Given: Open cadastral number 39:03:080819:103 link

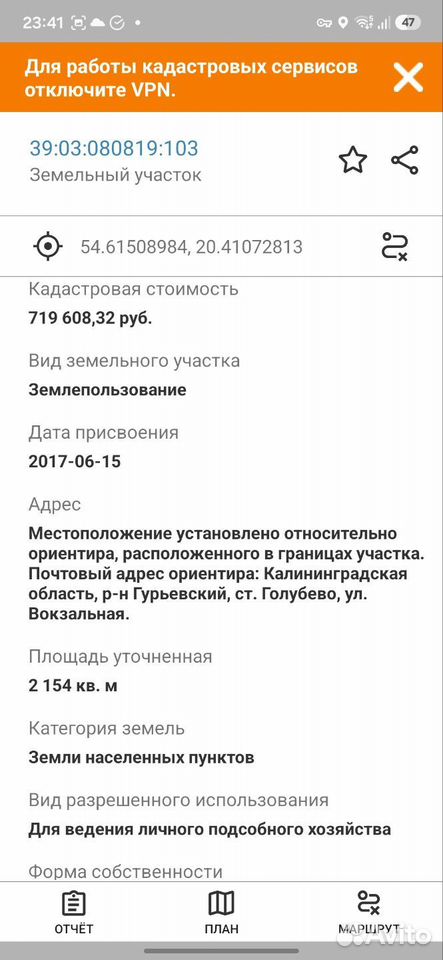Looking at the screenshot, I should pyautogui.click(x=114, y=148).
